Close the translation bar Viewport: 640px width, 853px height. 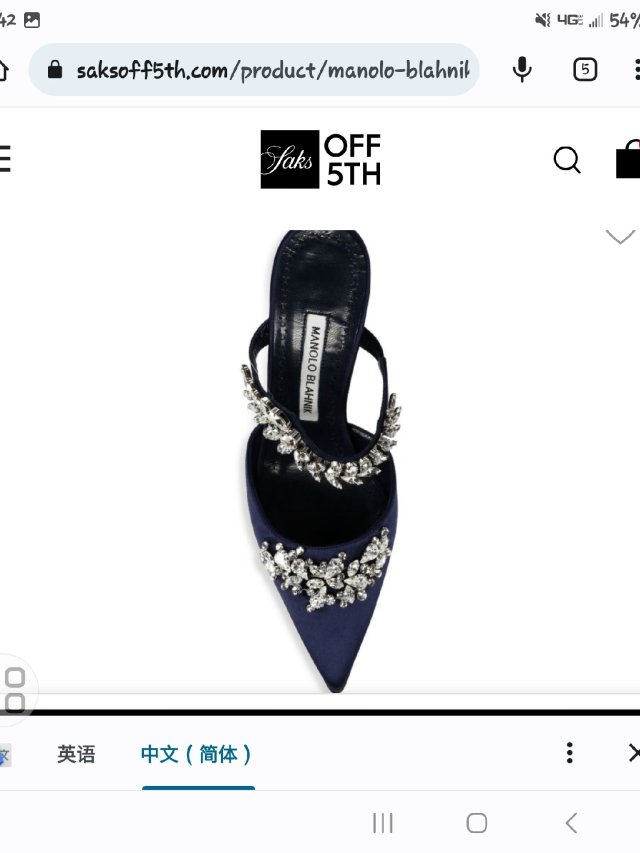click(633, 753)
